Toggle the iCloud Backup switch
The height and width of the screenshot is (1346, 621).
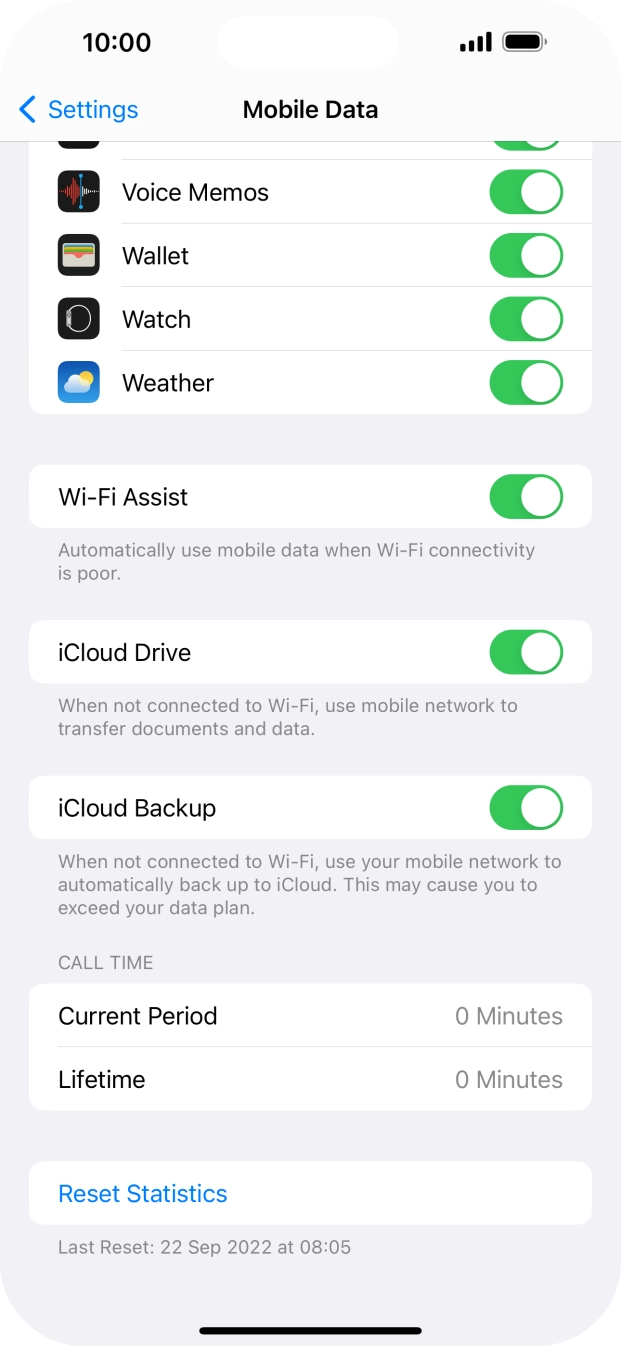pos(525,808)
